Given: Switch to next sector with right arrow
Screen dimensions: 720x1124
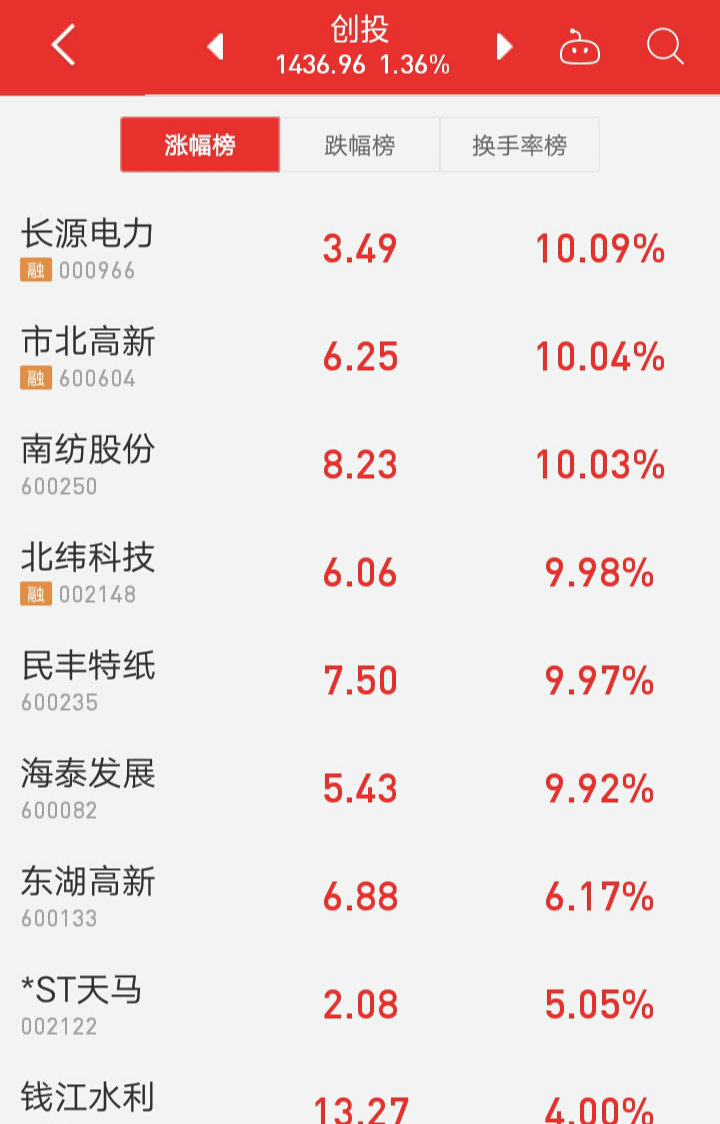Looking at the screenshot, I should [504, 46].
